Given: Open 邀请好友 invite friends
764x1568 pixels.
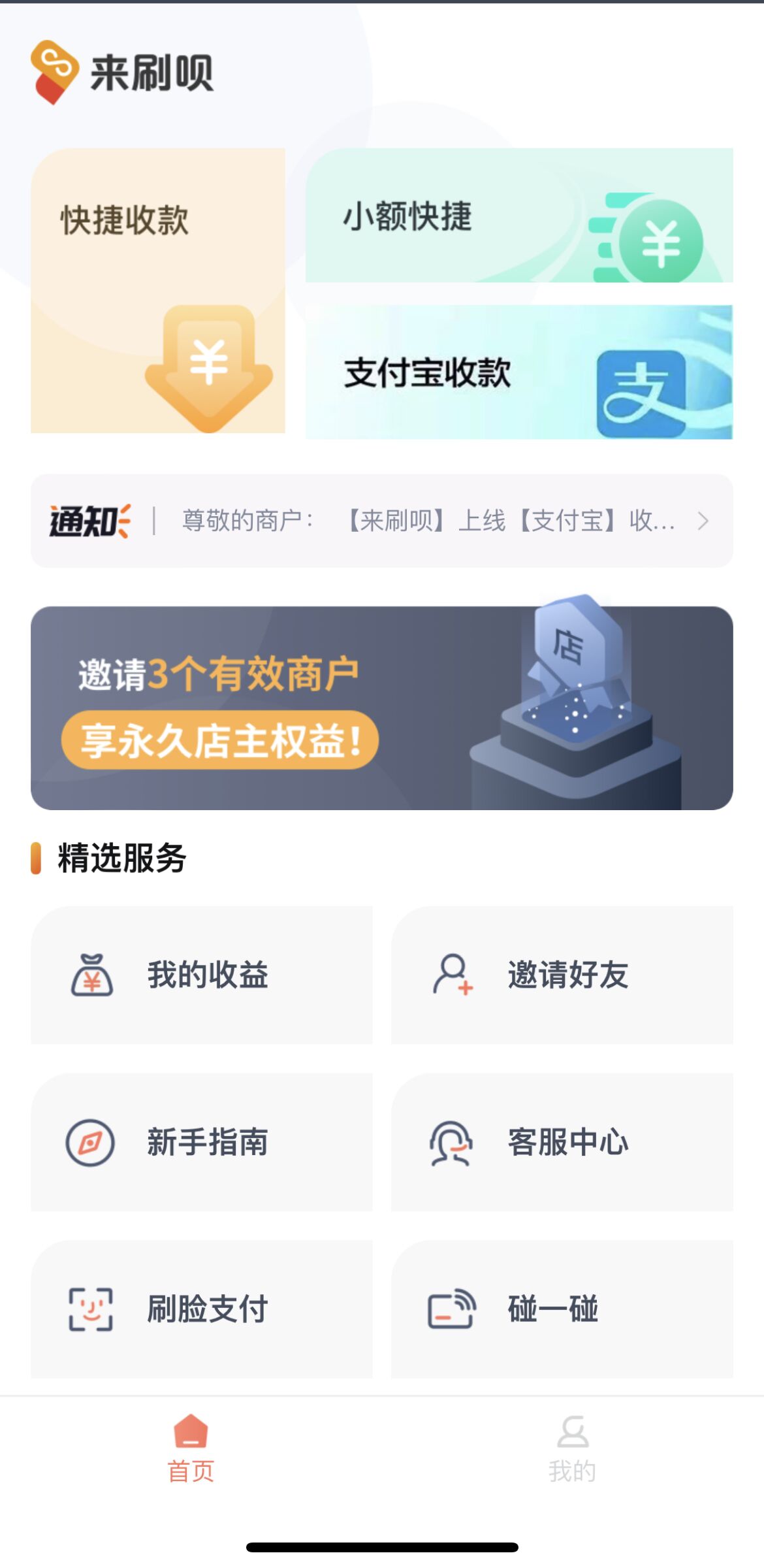Looking at the screenshot, I should tap(562, 975).
